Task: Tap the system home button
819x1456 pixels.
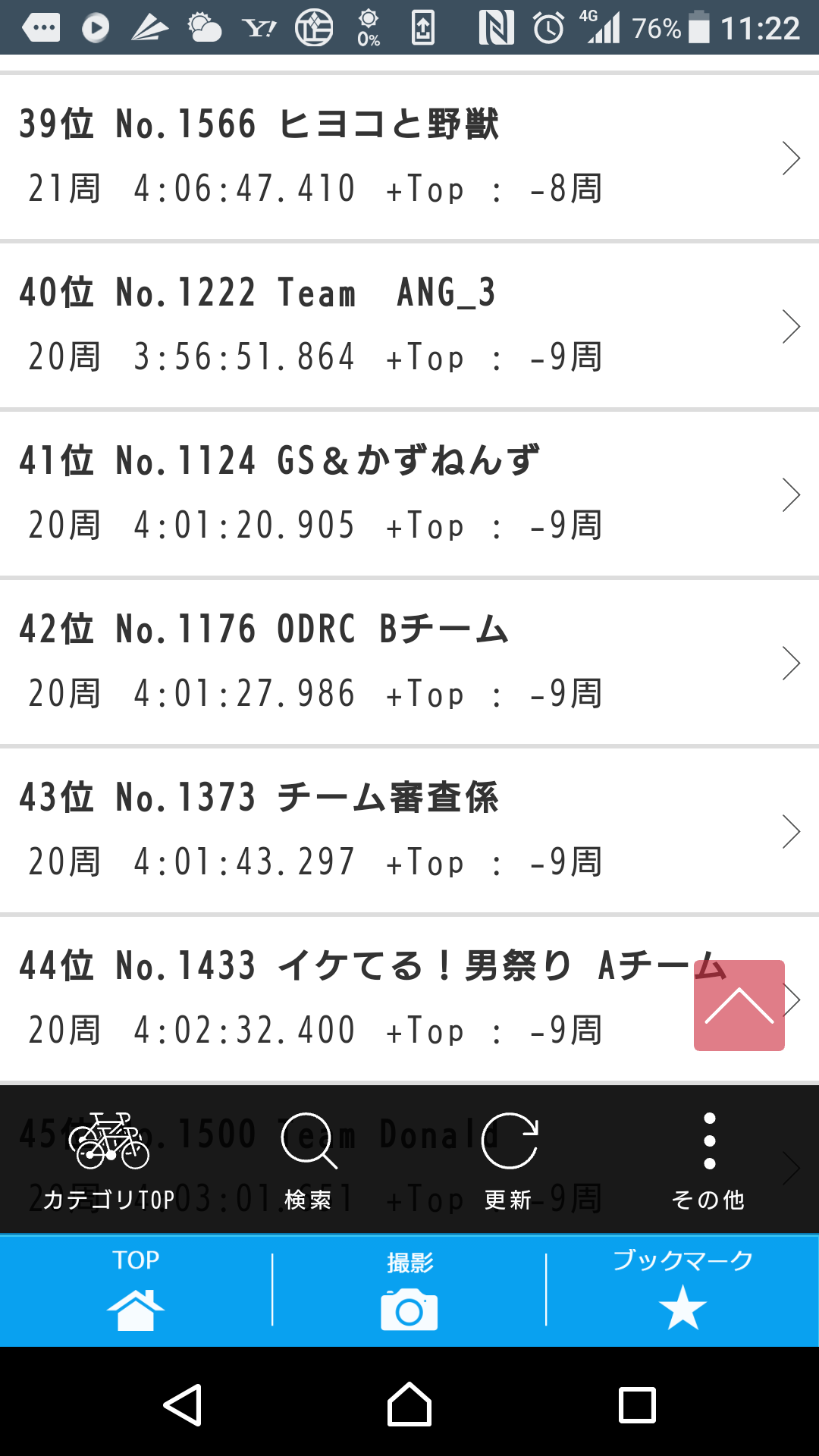Action: 409,1404
